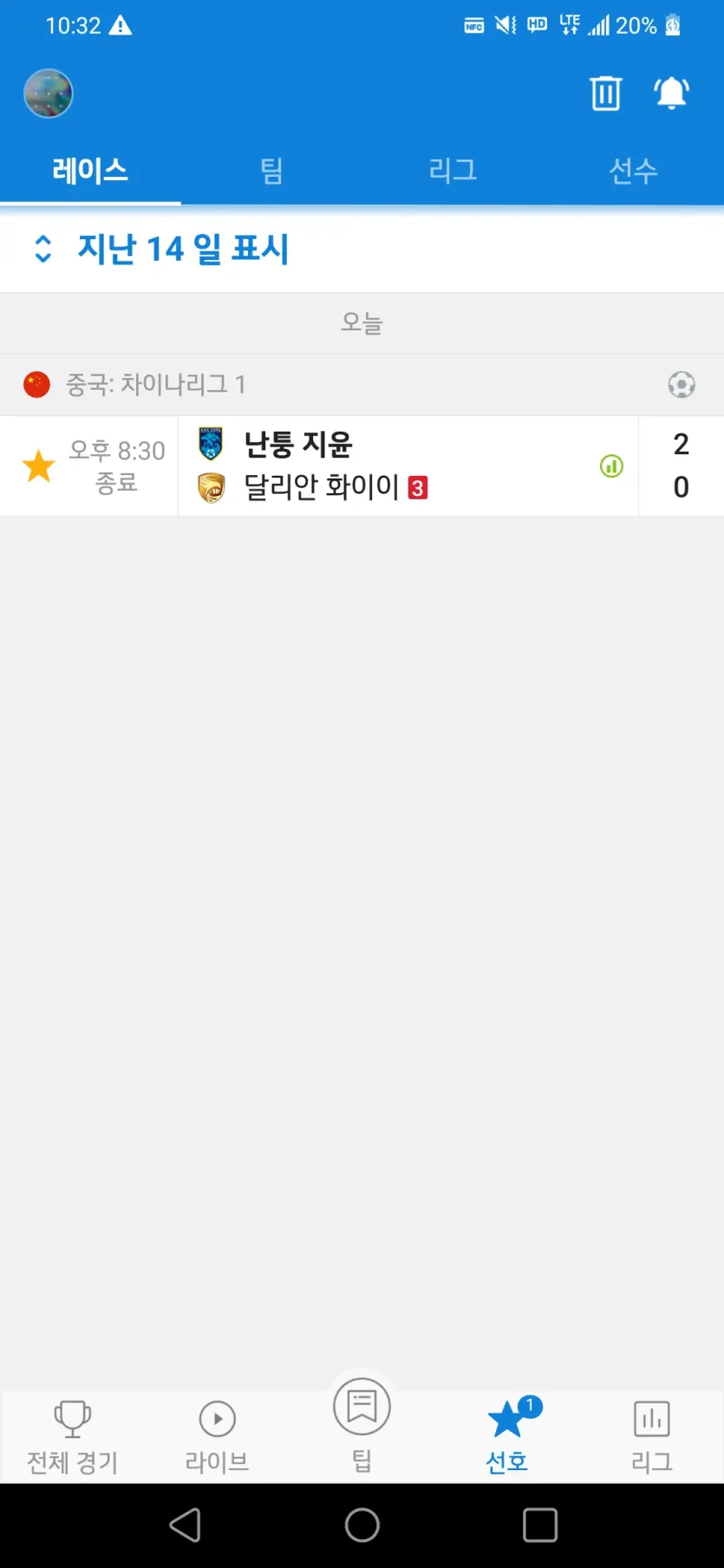
Task: Switch to the 팀 tab
Action: point(271,170)
